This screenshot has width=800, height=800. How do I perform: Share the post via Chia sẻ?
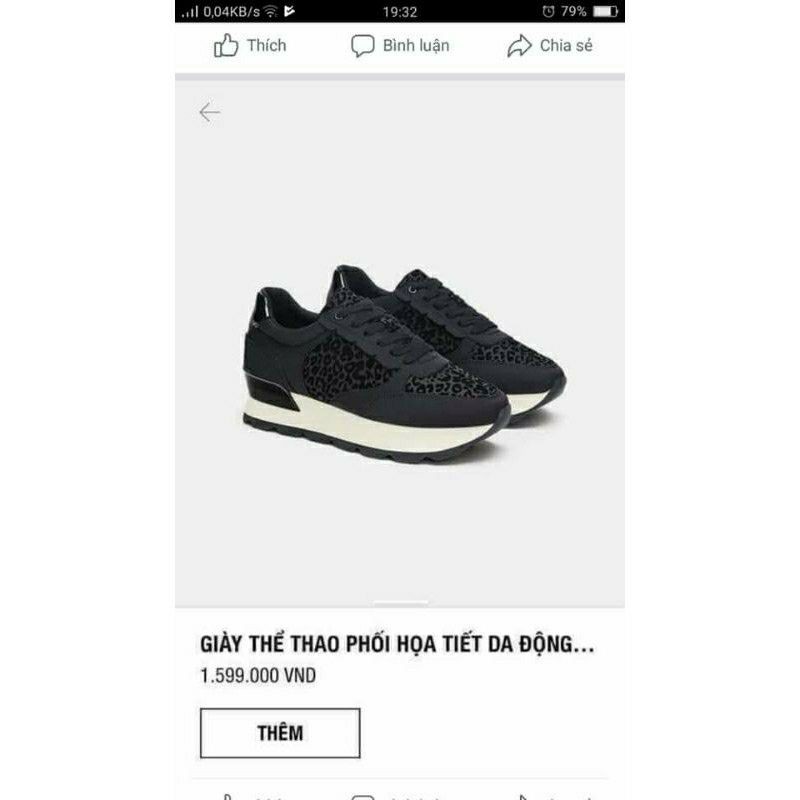550,46
